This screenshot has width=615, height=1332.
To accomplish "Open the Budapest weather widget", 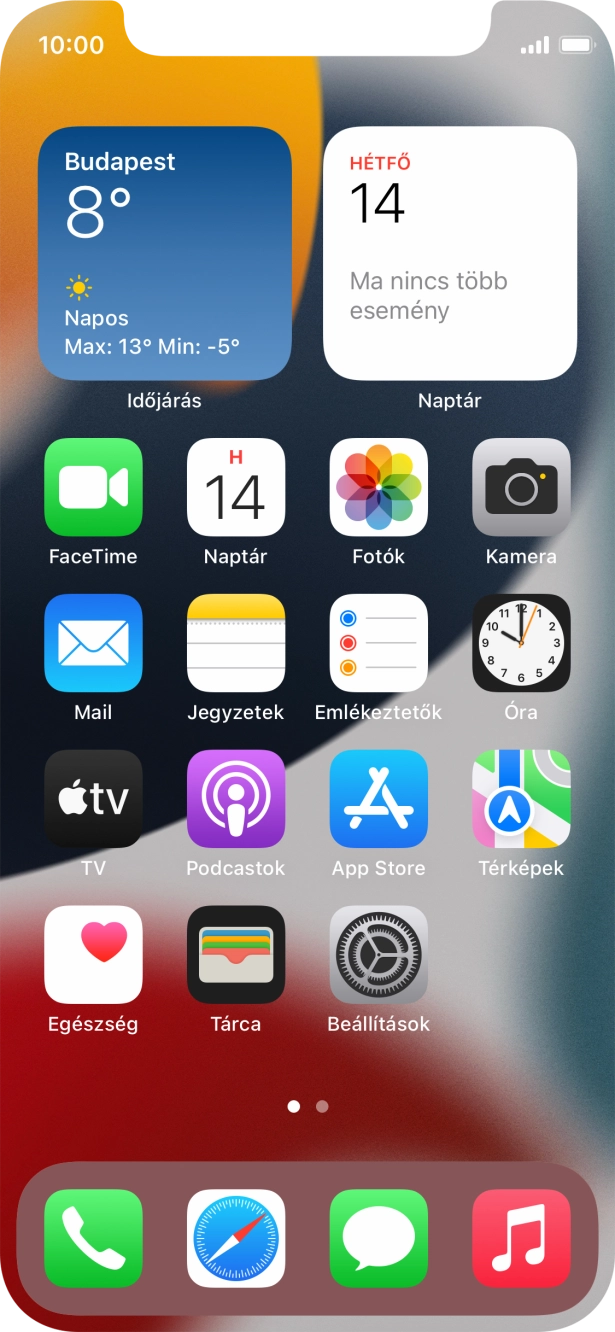I will [x=165, y=253].
